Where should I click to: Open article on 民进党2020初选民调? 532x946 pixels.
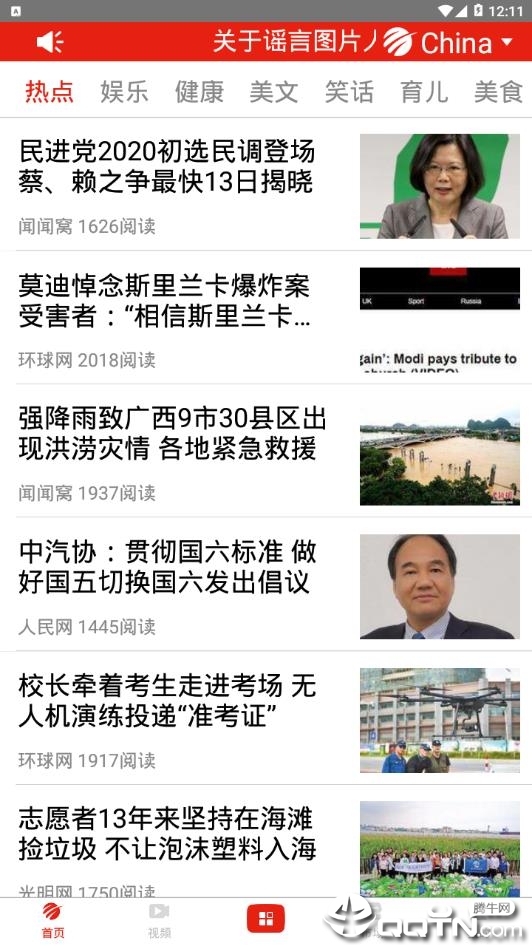266,185
